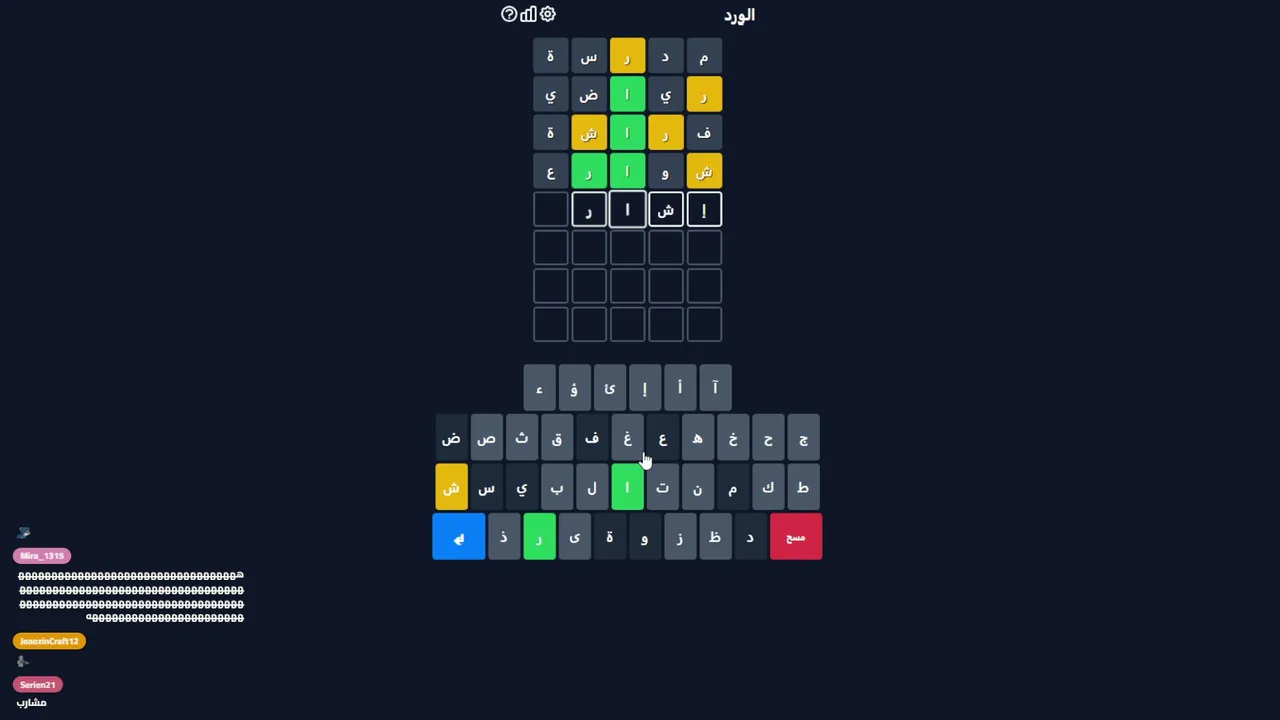Type the green ر key
The width and height of the screenshot is (1280, 720).
click(x=539, y=537)
